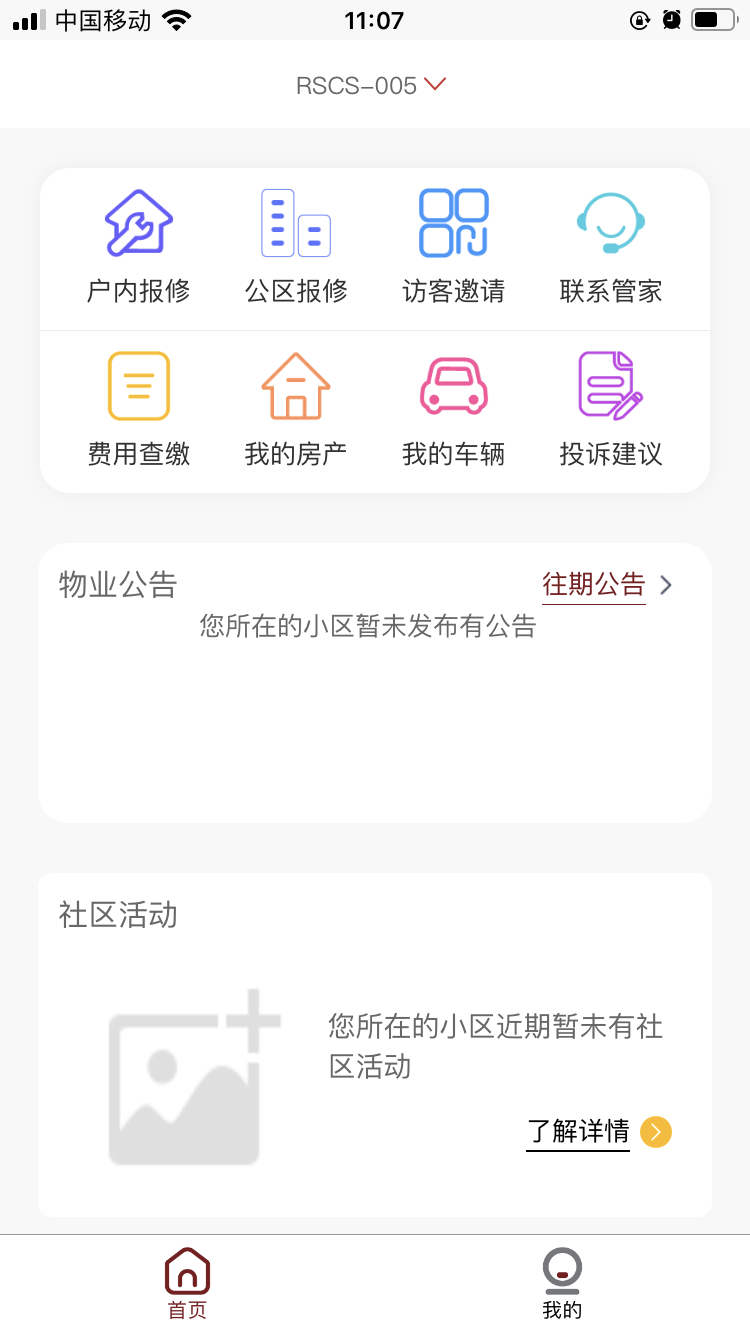Go to the 首页 home tab
Viewport: 750px width, 1334px height.
coord(187,1284)
